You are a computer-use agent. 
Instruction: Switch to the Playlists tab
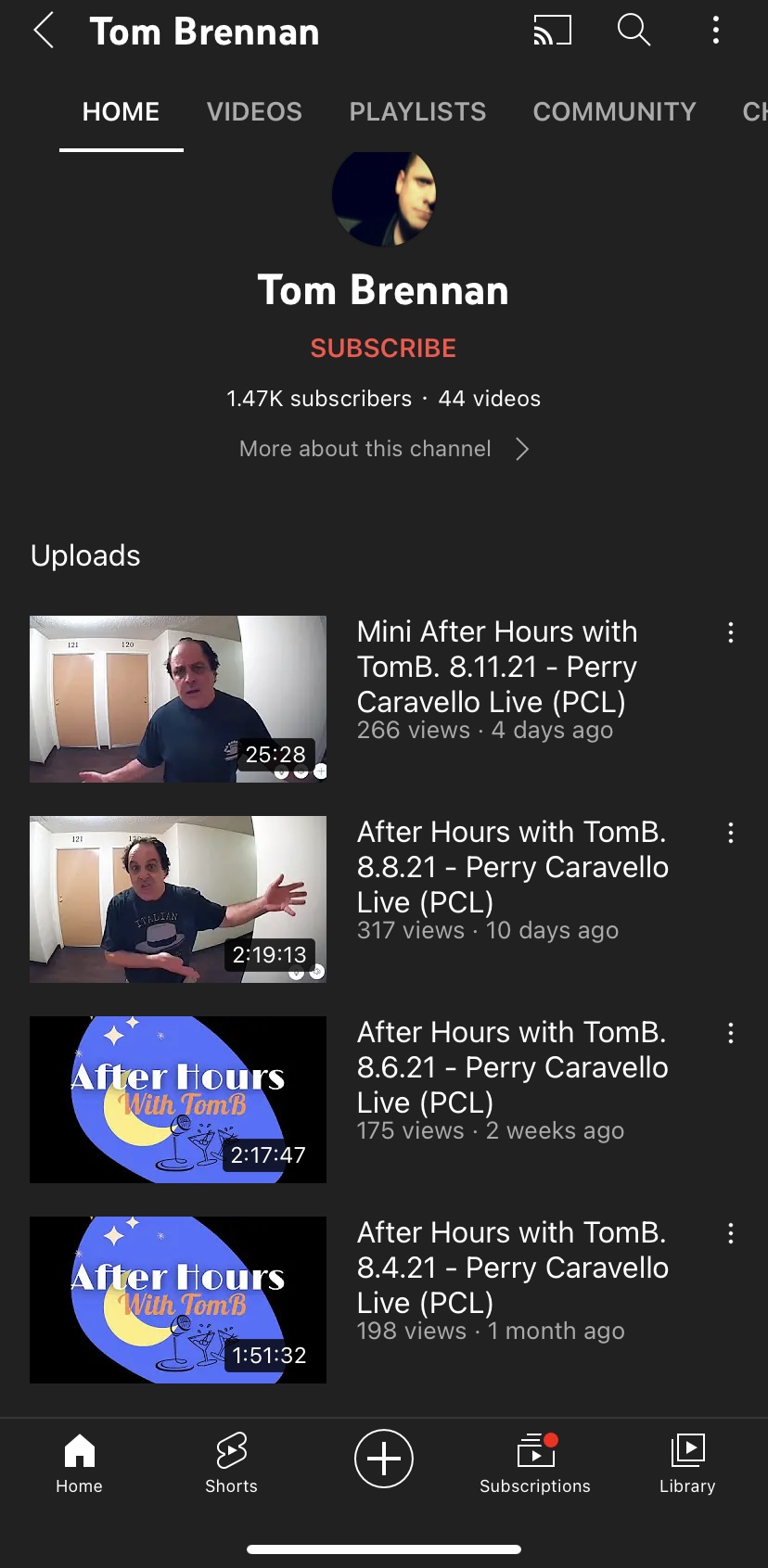coord(417,112)
